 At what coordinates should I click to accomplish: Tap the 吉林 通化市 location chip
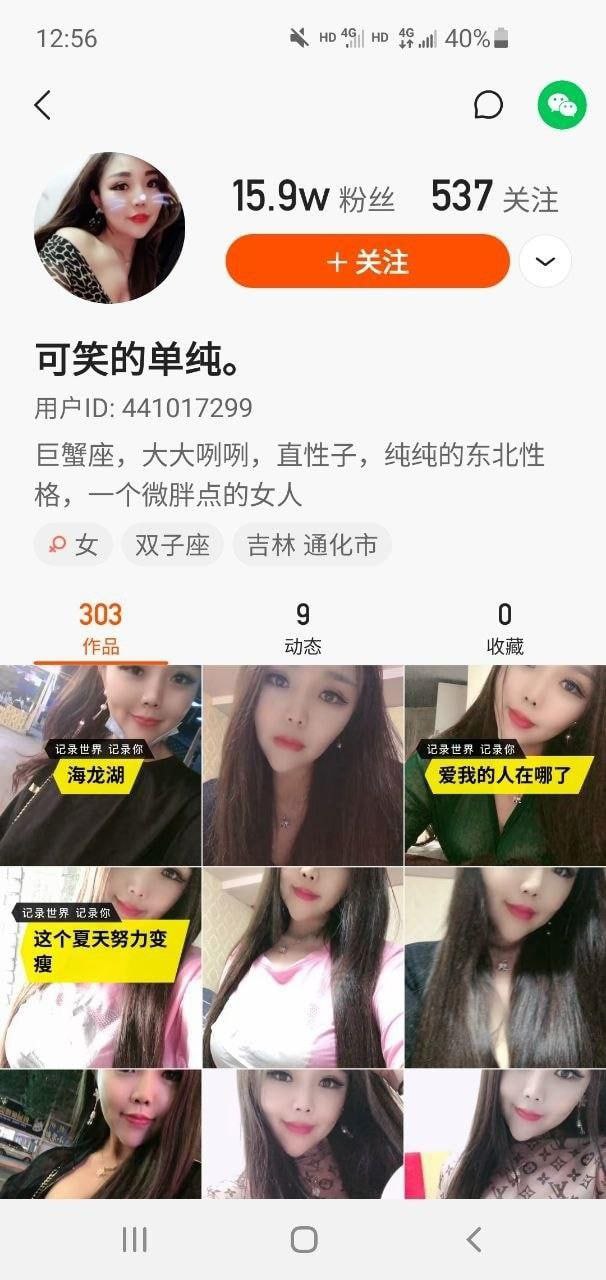click(x=312, y=546)
